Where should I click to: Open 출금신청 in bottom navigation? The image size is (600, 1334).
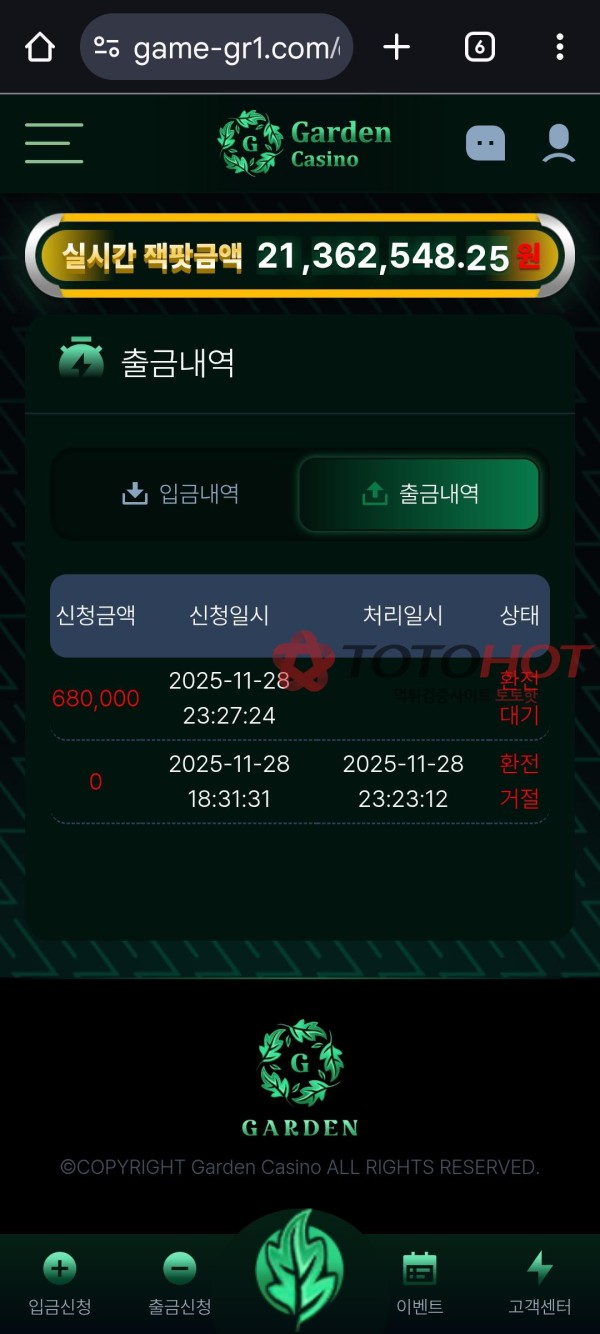tap(180, 1284)
